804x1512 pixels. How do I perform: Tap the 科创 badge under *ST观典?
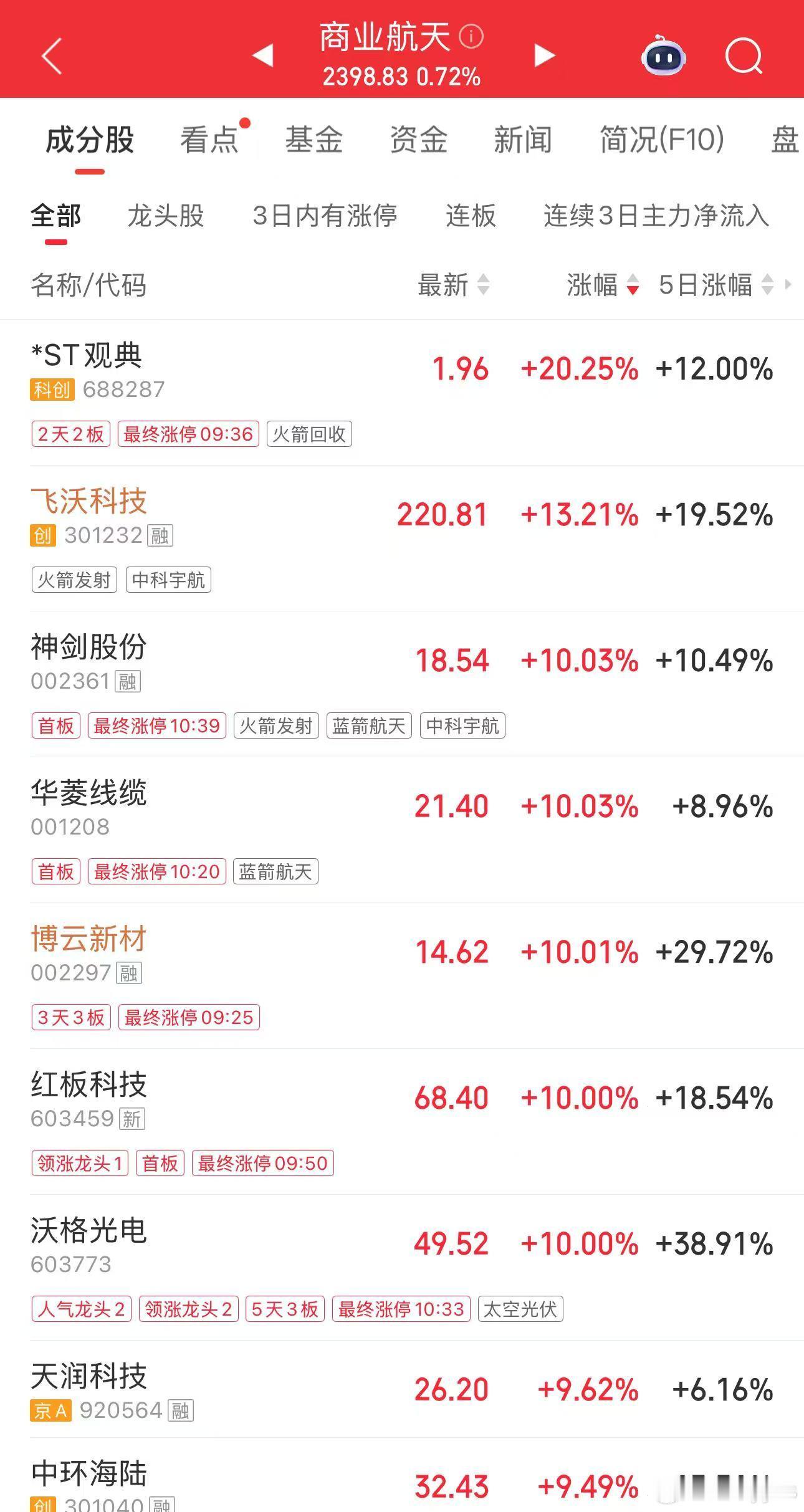[x=52, y=391]
